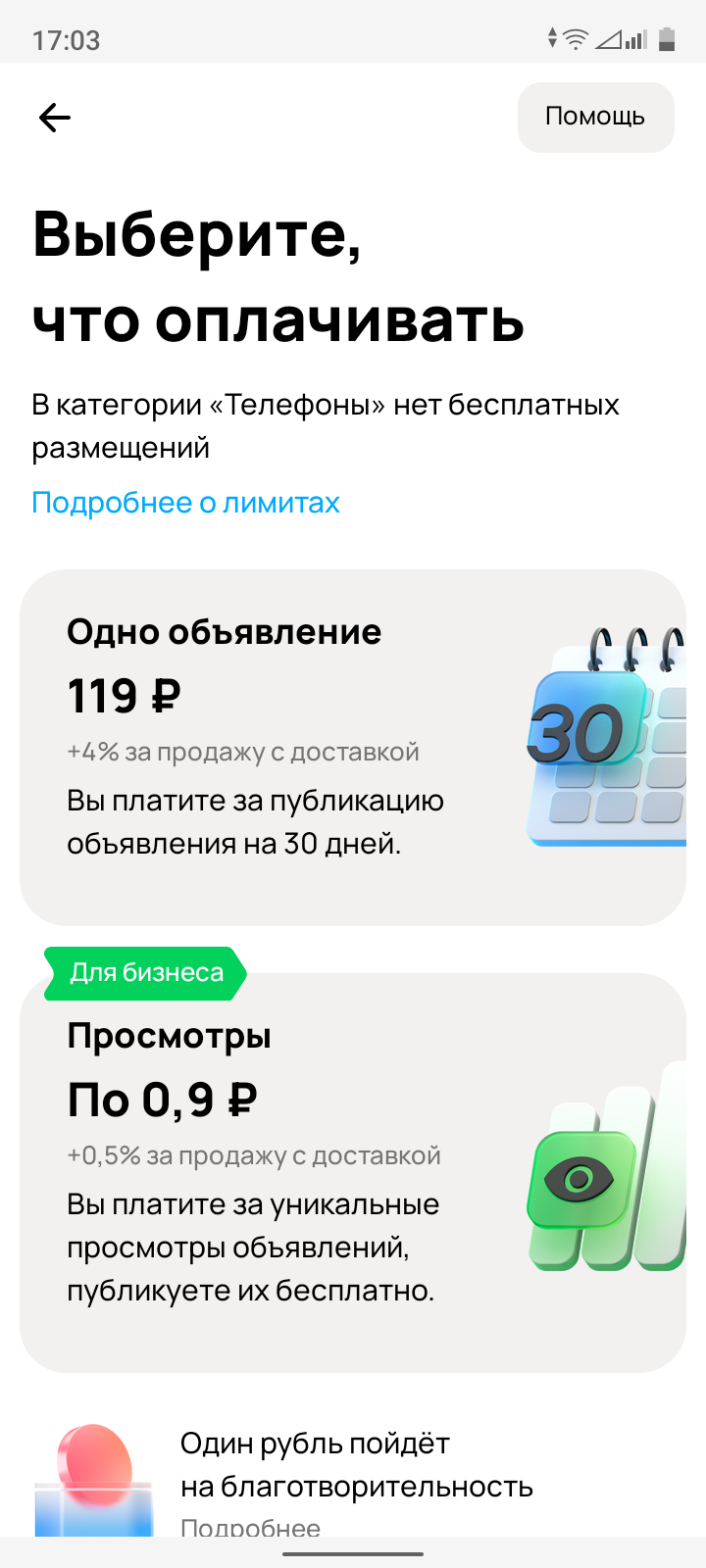Select the Одно объявление 119 ₽ option

point(352,747)
